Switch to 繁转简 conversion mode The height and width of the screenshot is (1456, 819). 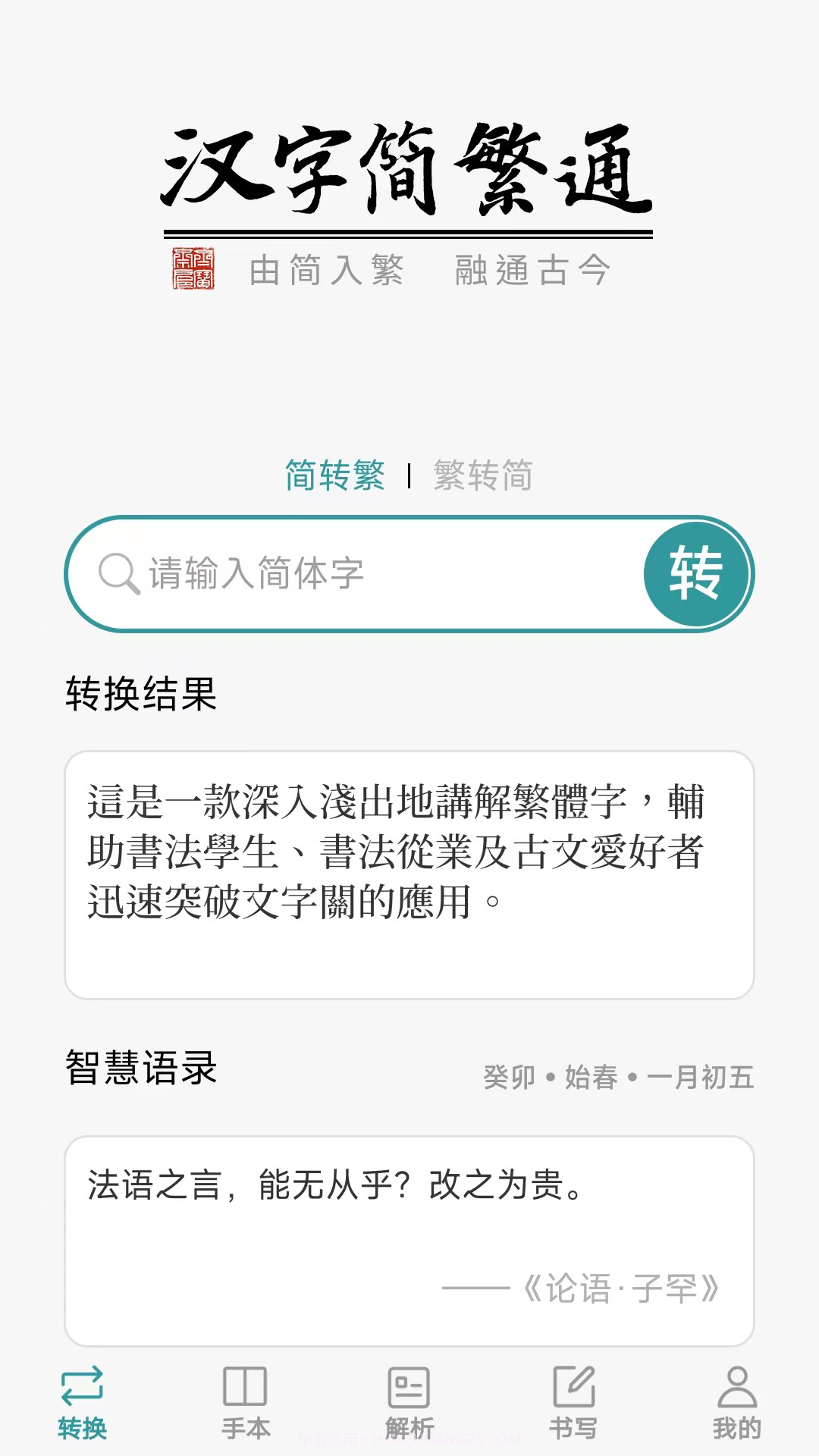click(x=483, y=476)
